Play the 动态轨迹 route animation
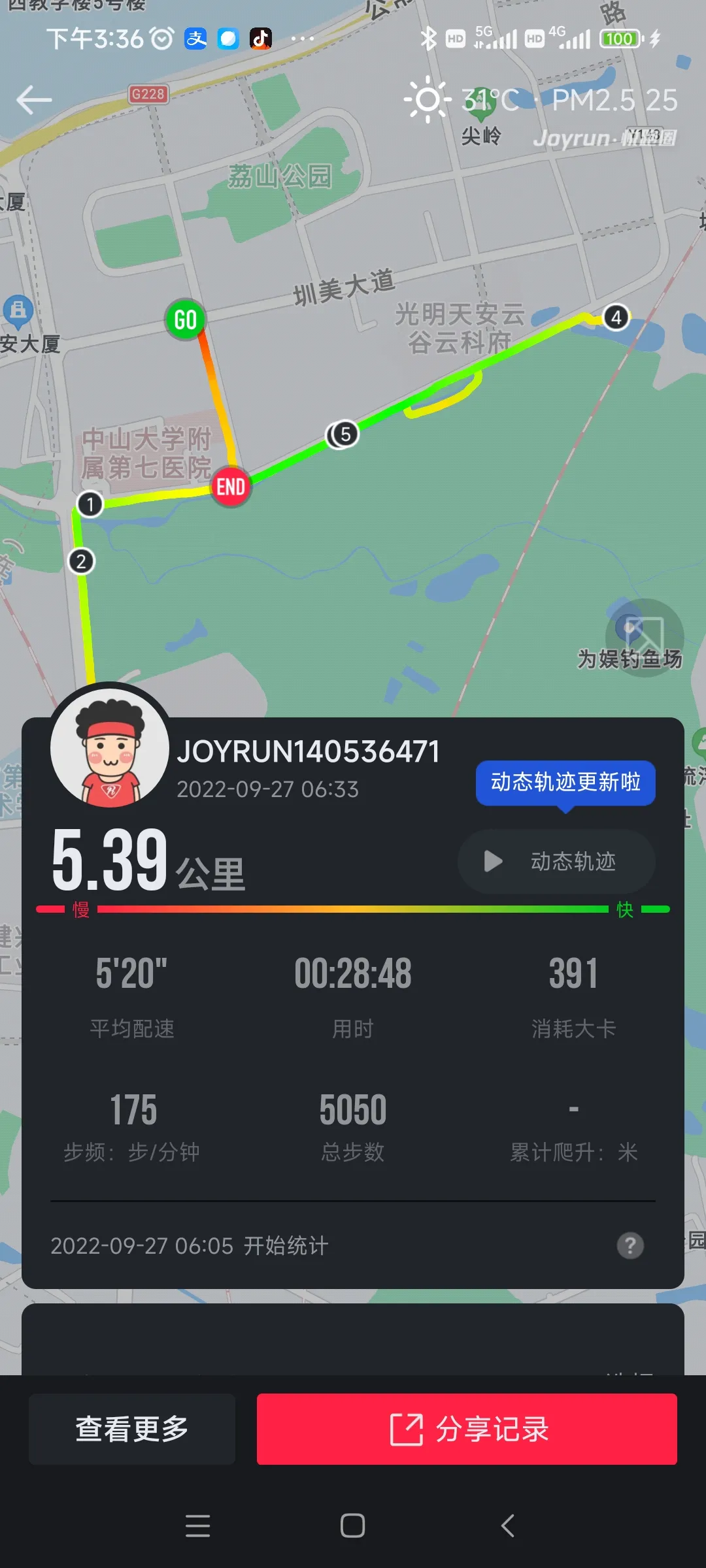Screen dimensions: 706x1568 (556, 861)
